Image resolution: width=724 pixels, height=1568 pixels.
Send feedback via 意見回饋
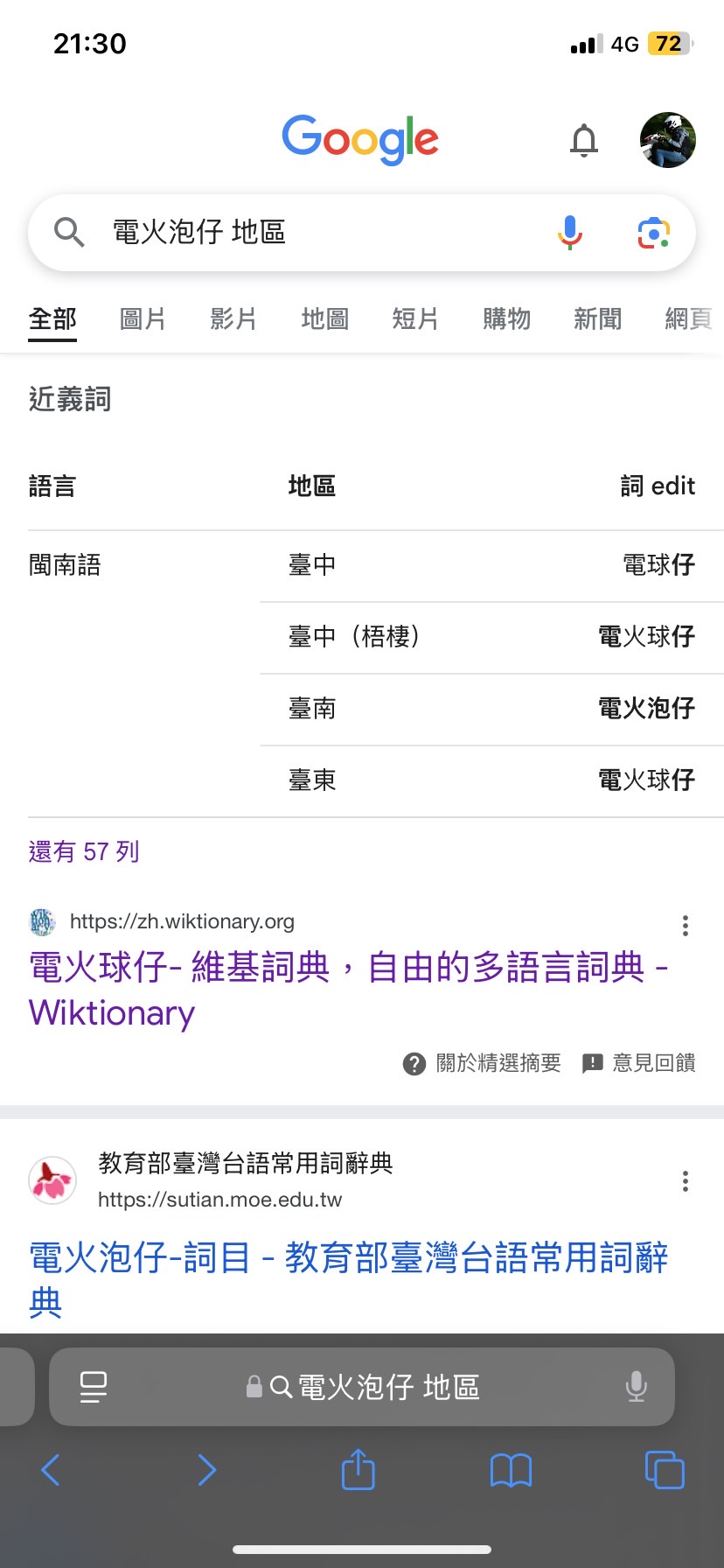click(x=640, y=1063)
